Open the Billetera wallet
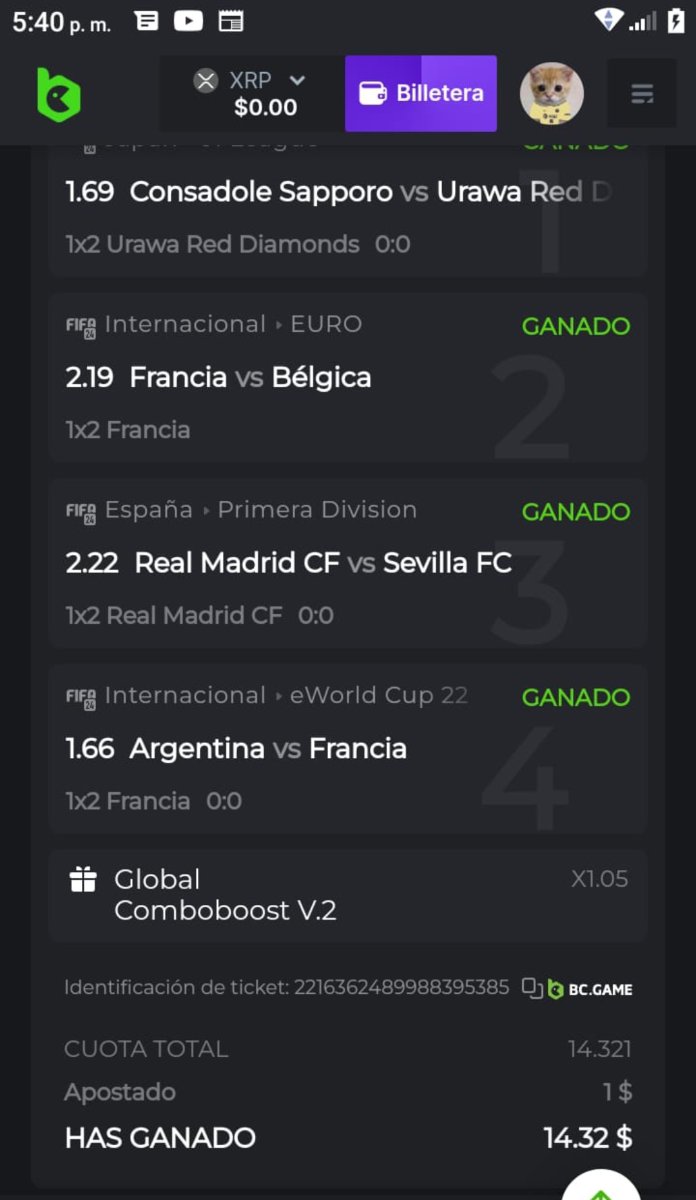 click(x=421, y=94)
